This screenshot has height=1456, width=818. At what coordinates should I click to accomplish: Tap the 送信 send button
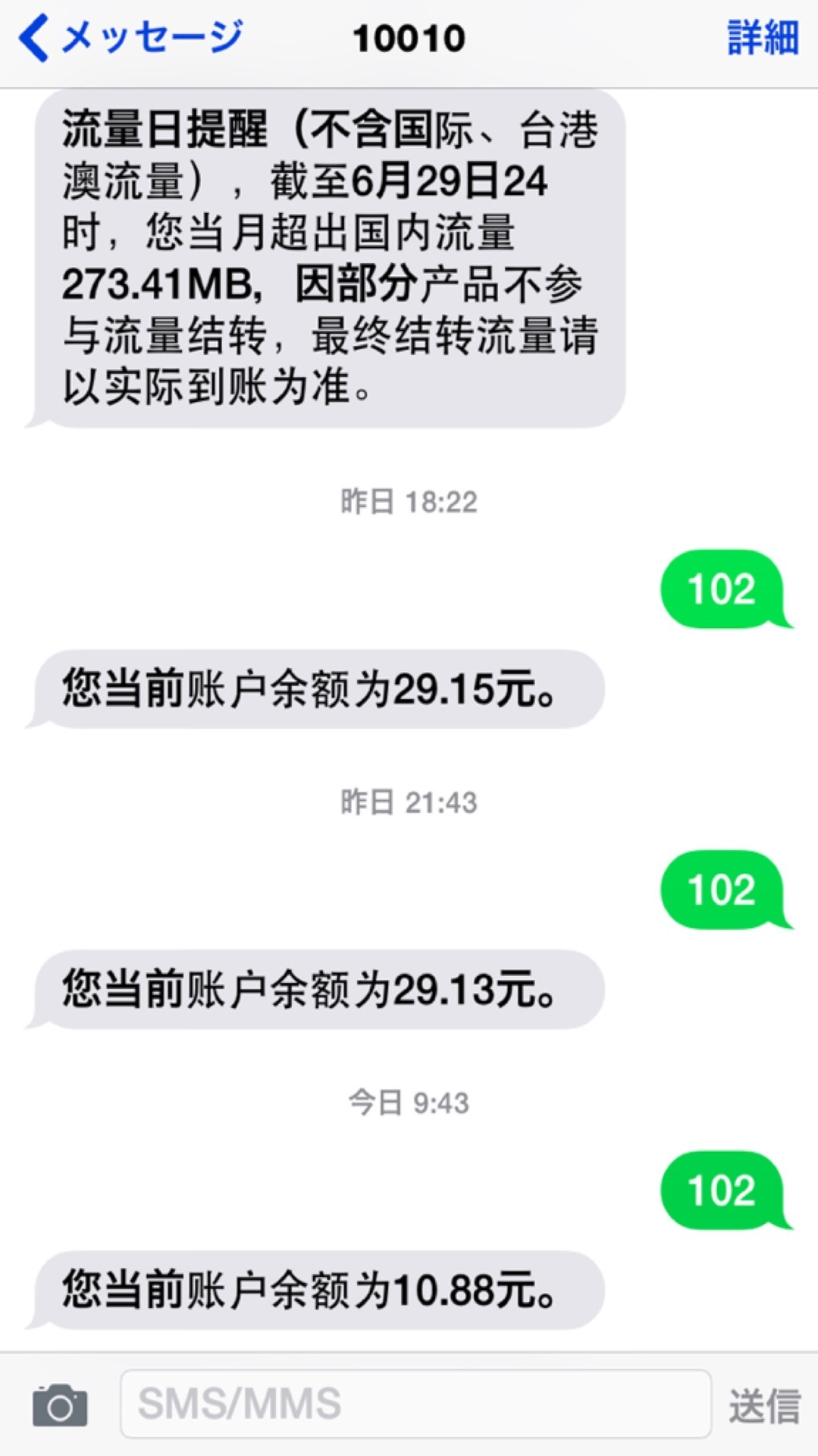click(x=764, y=1405)
